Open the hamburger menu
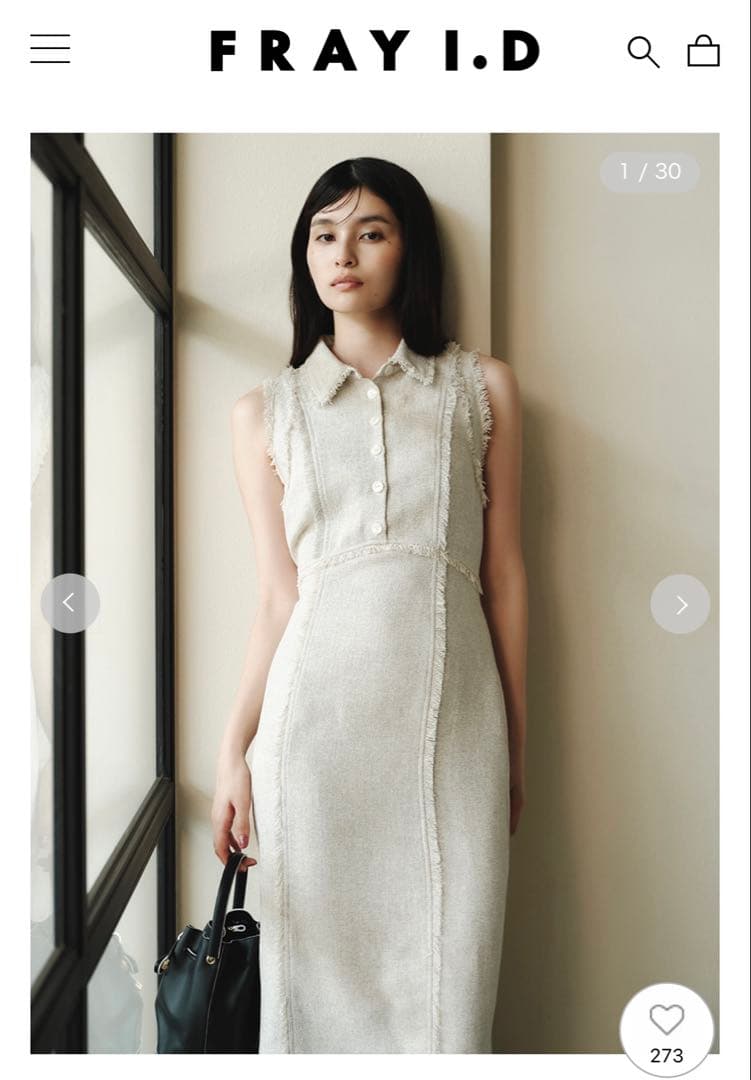Screen dimensions: 751x1080 (50, 49)
